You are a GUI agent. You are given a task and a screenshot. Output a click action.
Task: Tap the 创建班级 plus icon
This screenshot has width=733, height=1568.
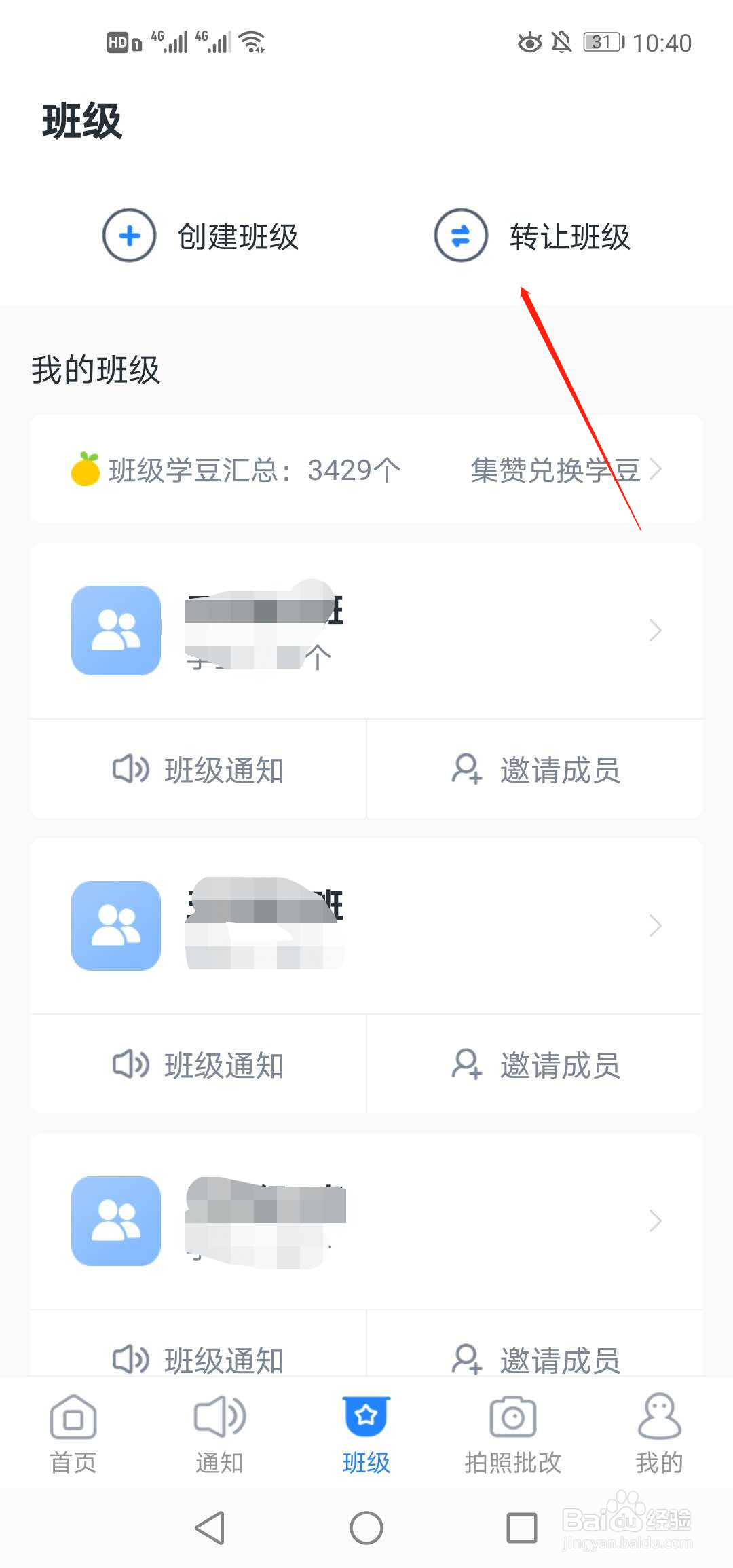coord(128,236)
